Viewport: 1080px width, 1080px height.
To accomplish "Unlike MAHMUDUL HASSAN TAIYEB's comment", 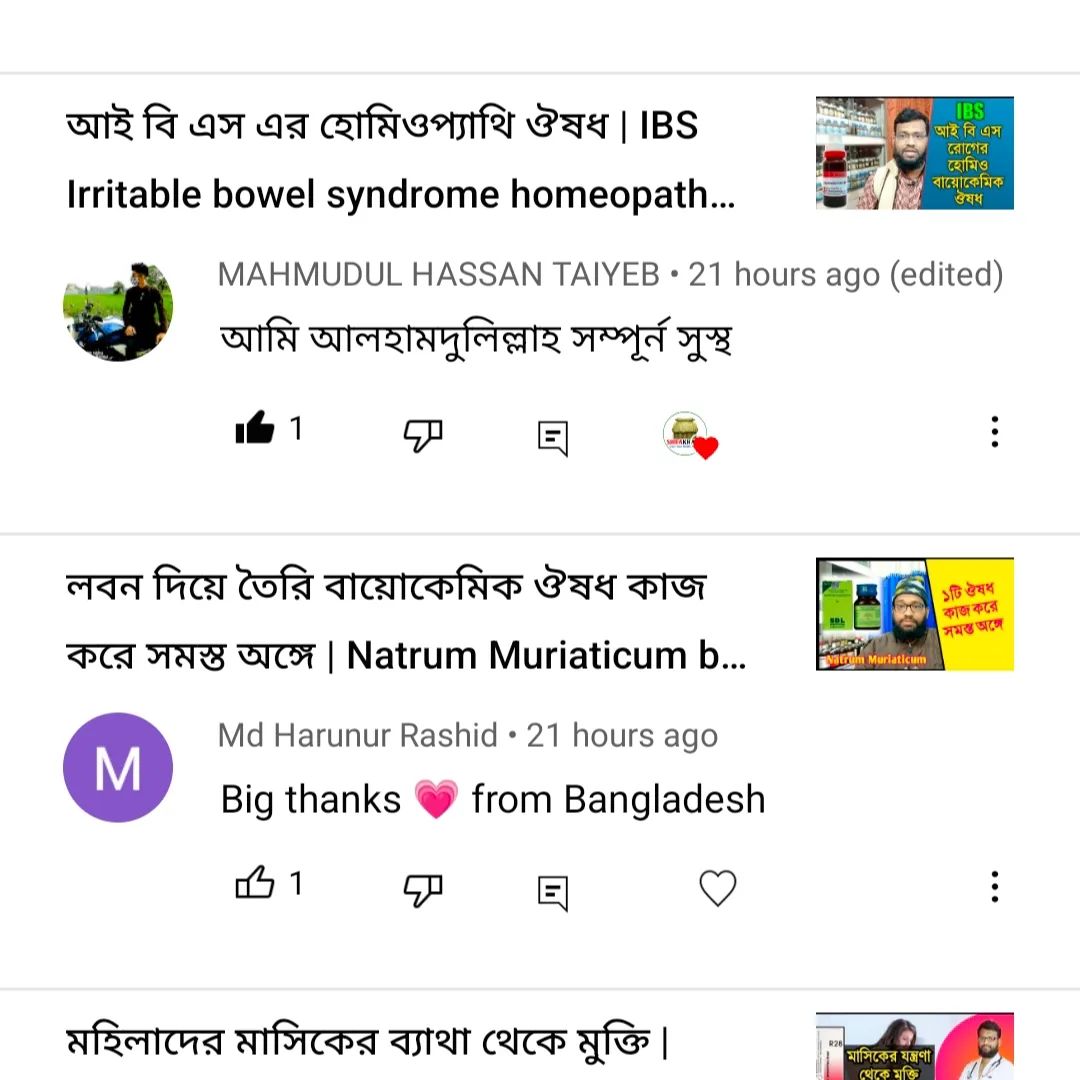I will pos(254,431).
